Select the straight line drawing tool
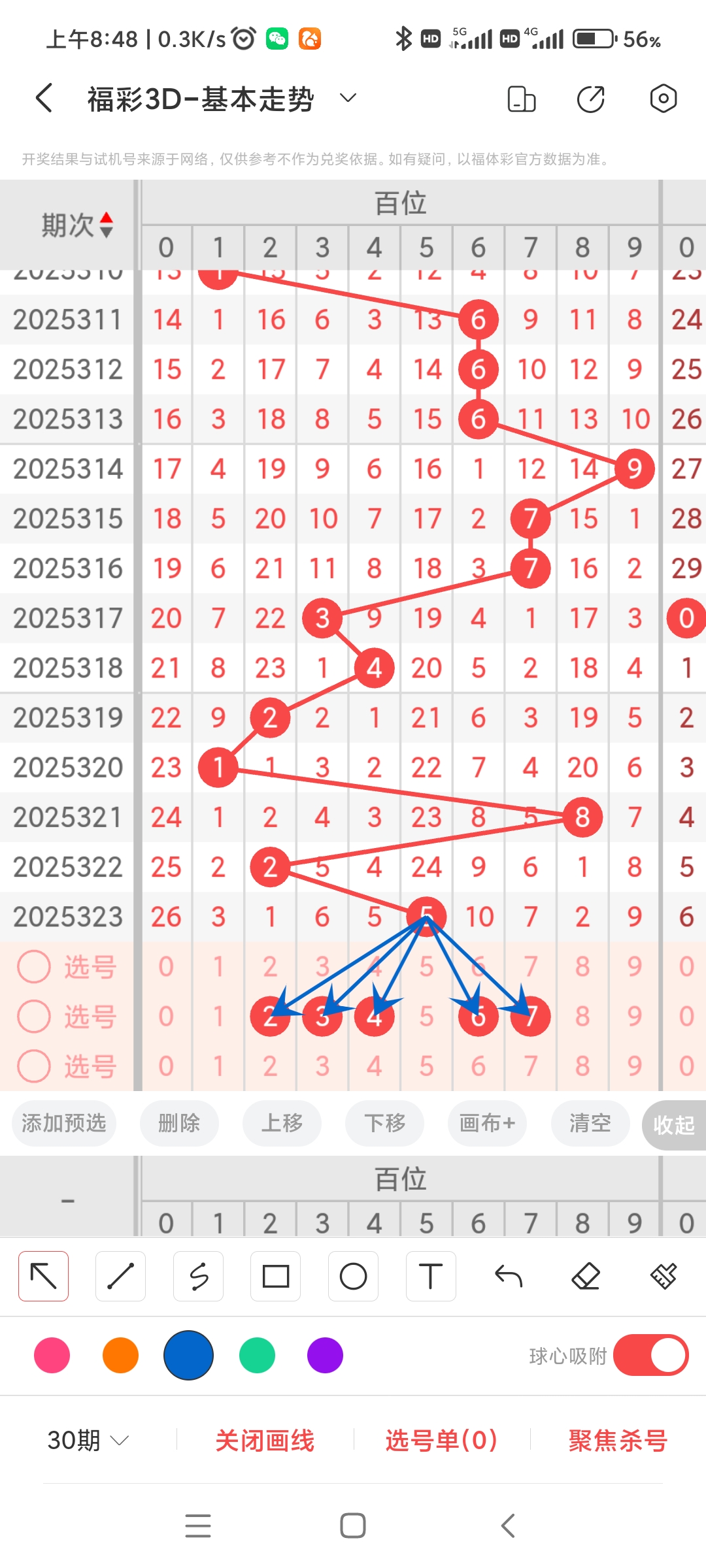706x1568 pixels. pos(120,1276)
